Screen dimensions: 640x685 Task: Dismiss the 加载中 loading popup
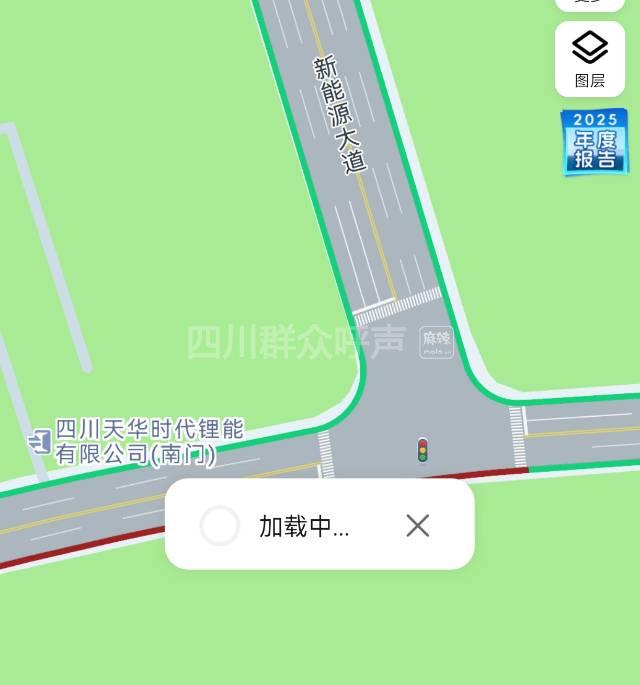(418, 526)
